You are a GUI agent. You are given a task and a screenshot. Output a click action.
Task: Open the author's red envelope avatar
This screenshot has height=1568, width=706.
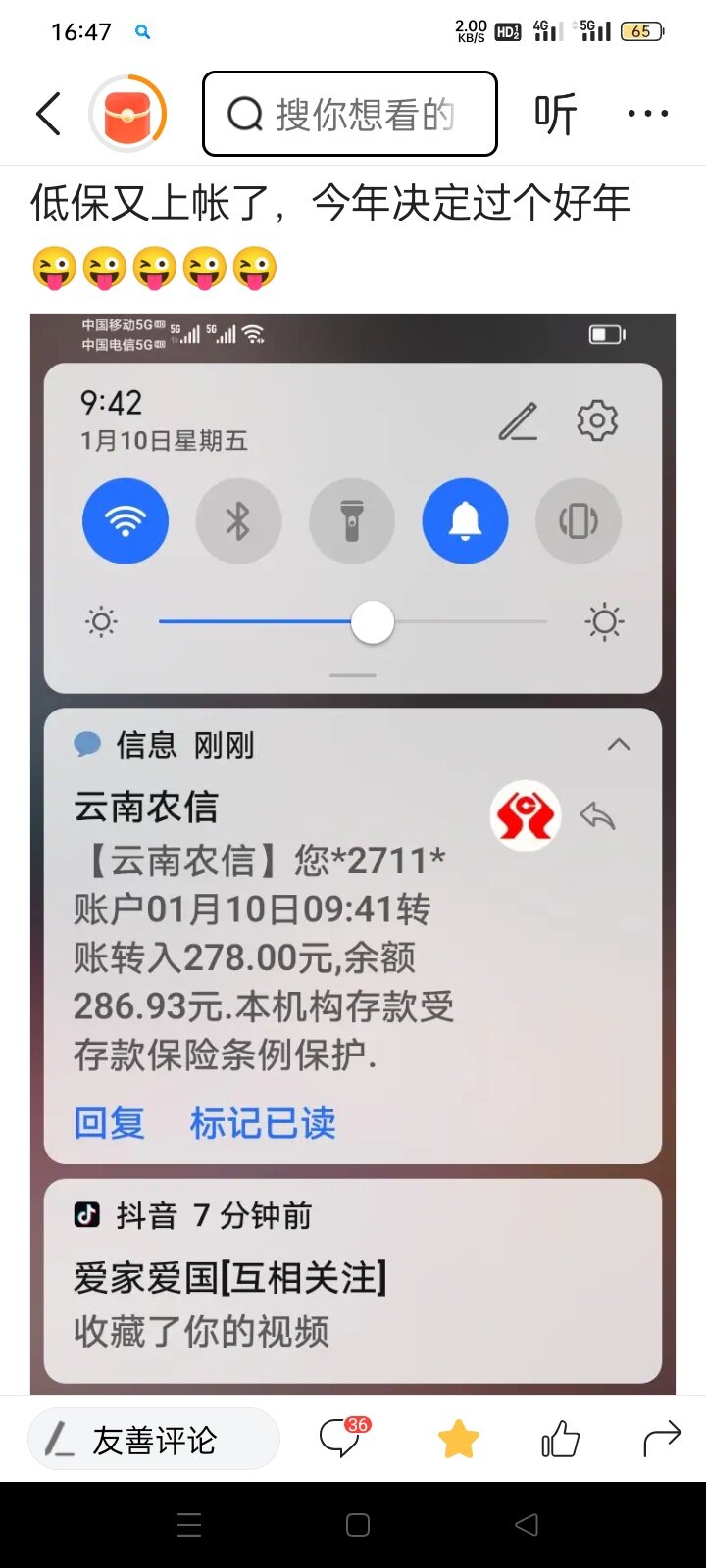pyautogui.click(x=126, y=114)
